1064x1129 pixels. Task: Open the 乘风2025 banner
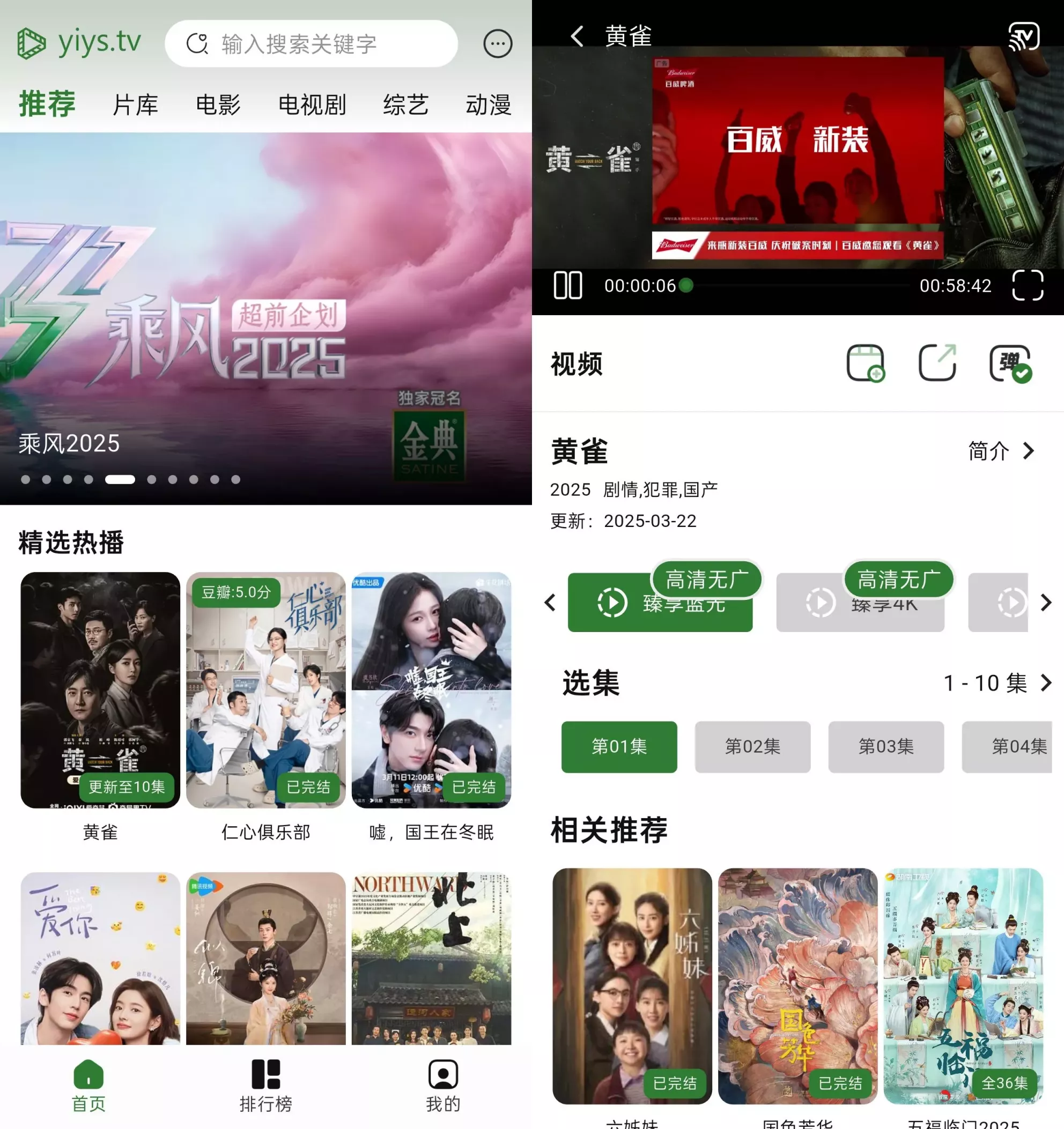[266, 318]
